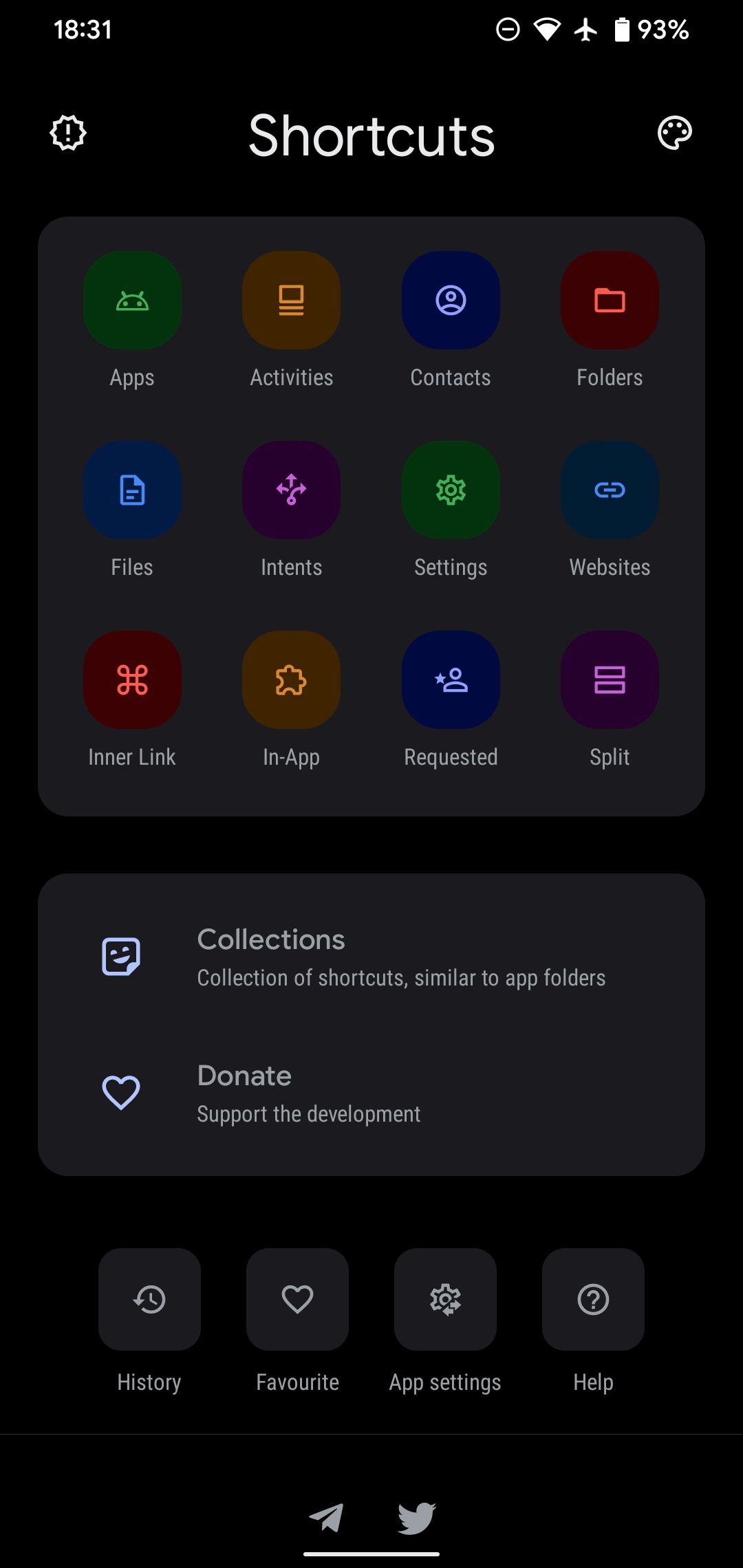The width and height of the screenshot is (743, 1568).
Task: Open the changelog icon at top left
Action: click(67, 133)
